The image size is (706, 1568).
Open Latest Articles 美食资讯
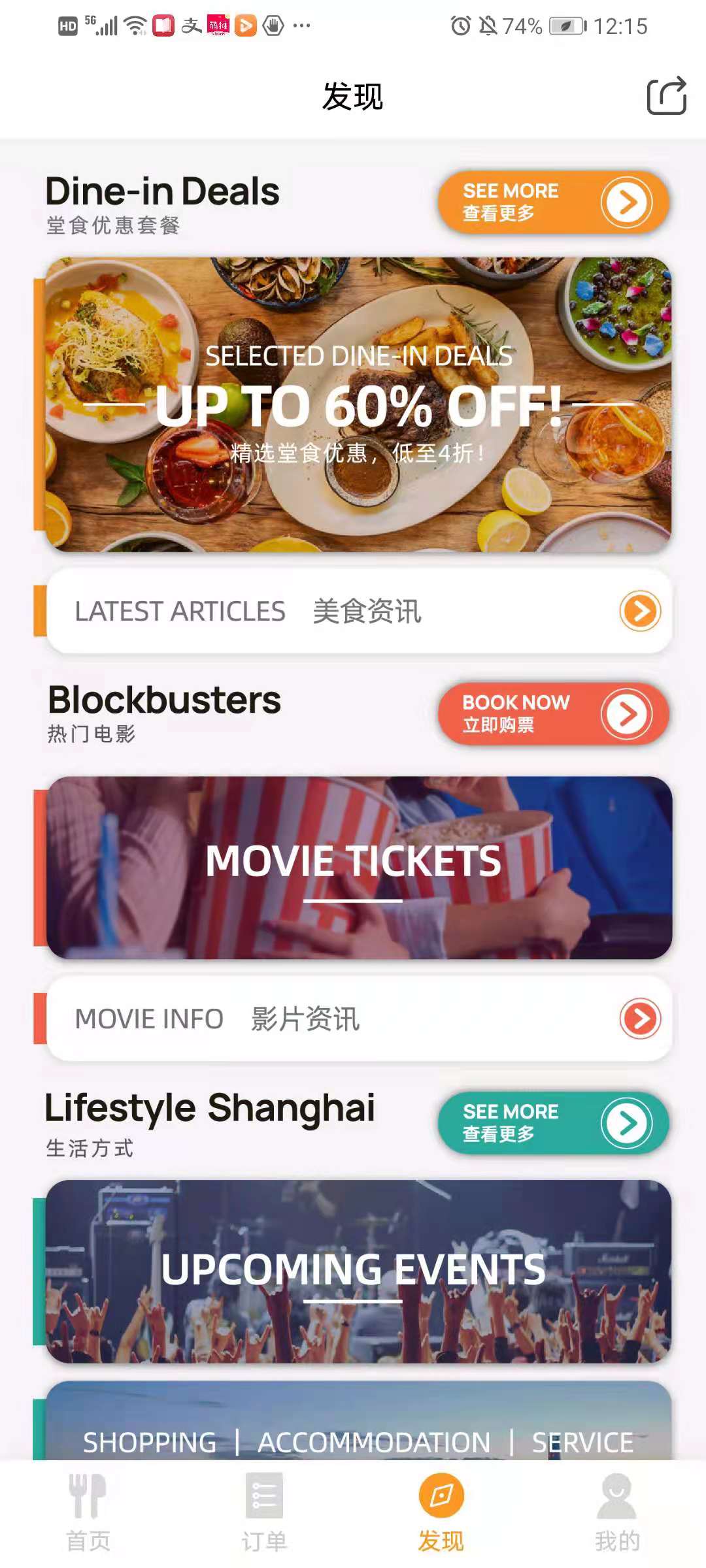point(358,612)
